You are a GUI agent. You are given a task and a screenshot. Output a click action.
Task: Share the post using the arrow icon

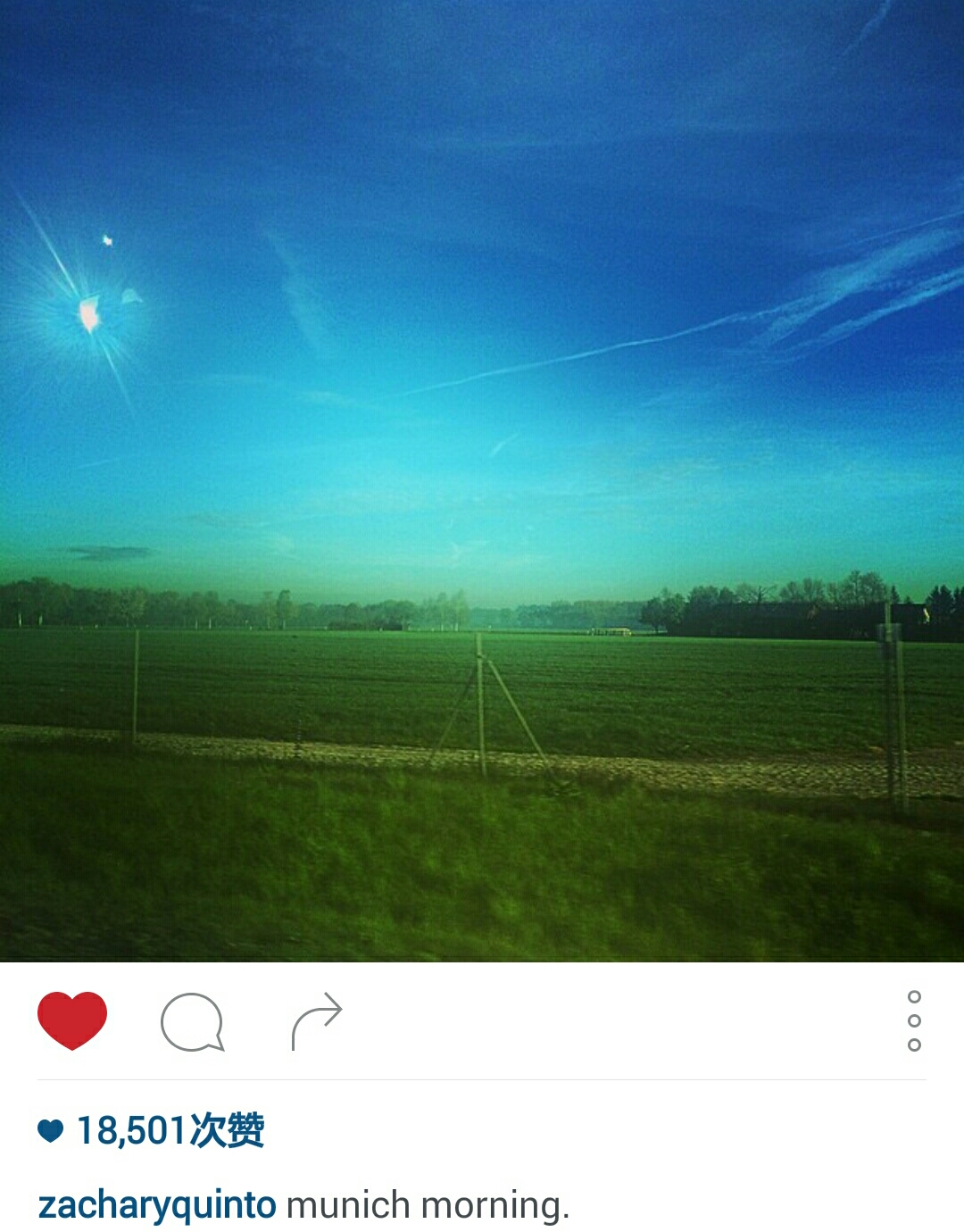point(317,1020)
